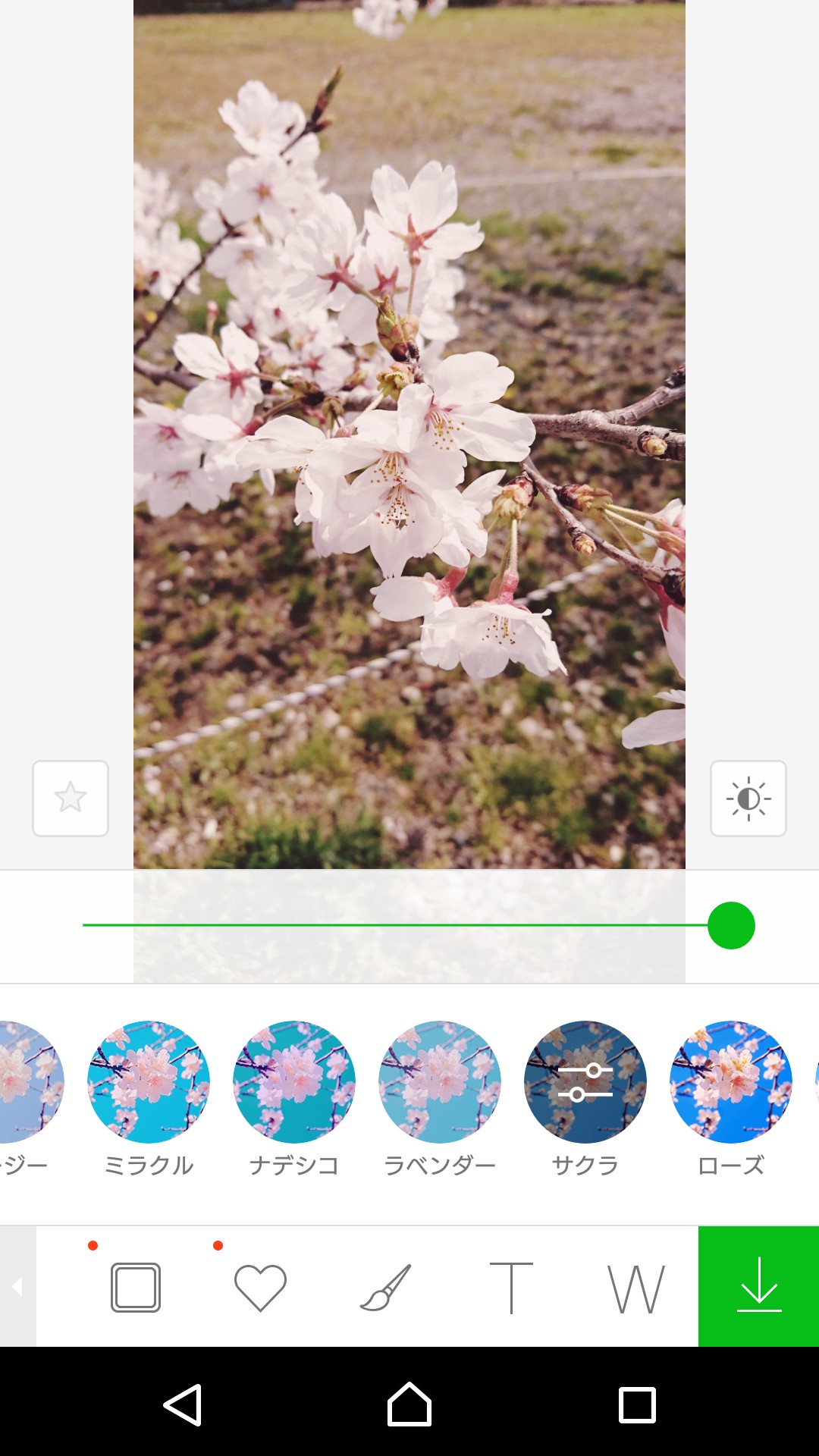Viewport: 819px width, 1456px height.
Task: Go back using system back button
Action: 183,1405
